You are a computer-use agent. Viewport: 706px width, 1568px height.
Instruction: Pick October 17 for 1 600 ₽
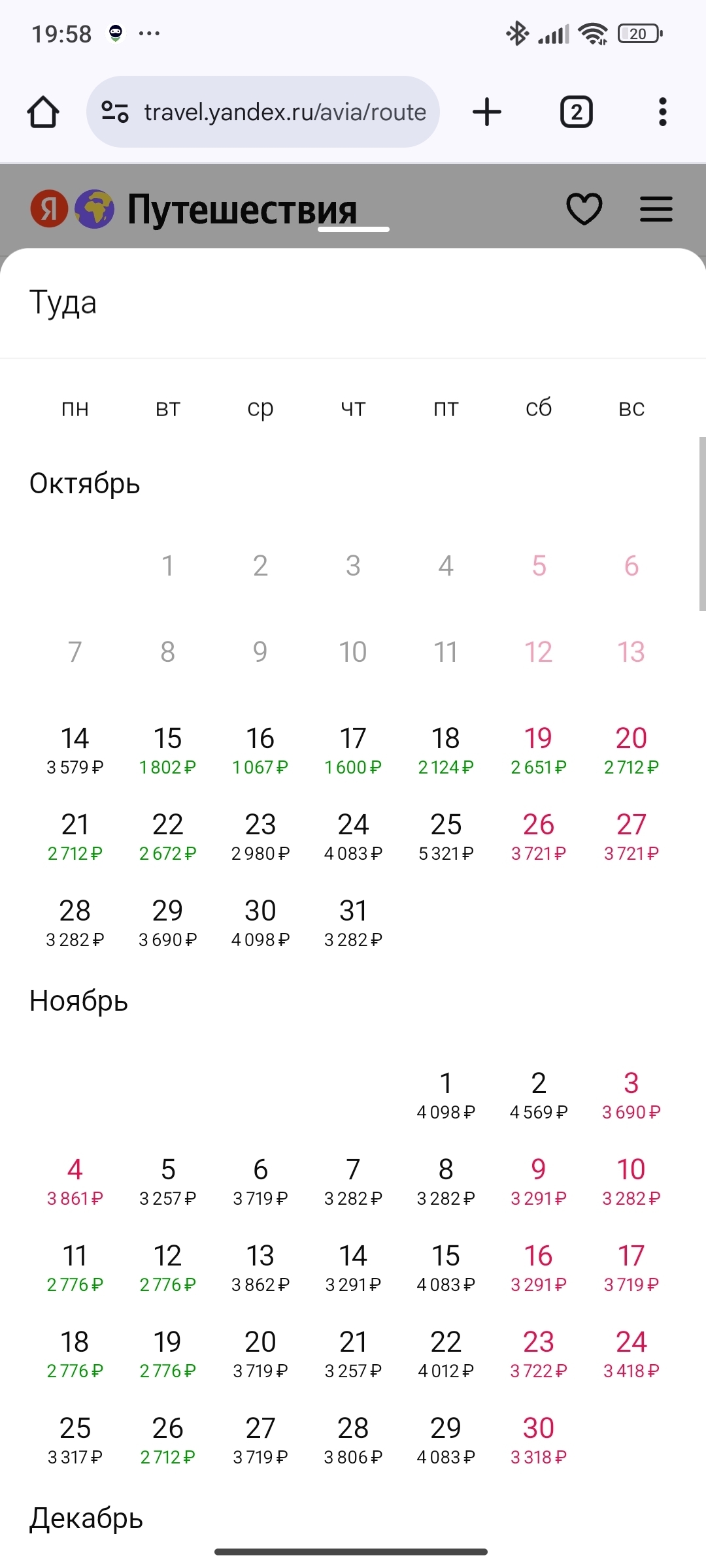(x=353, y=750)
